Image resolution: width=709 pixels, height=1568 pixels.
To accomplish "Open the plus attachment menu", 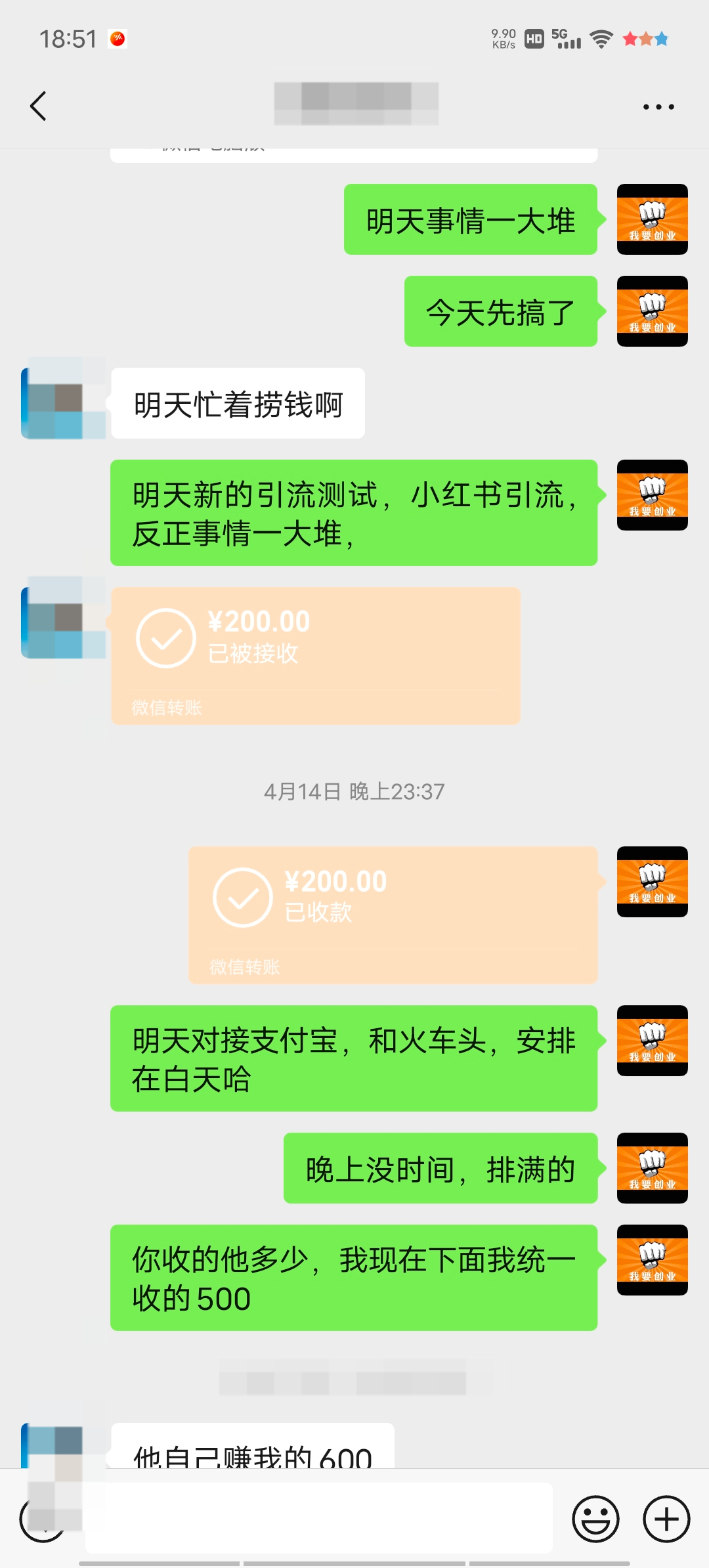I will click(x=666, y=1518).
